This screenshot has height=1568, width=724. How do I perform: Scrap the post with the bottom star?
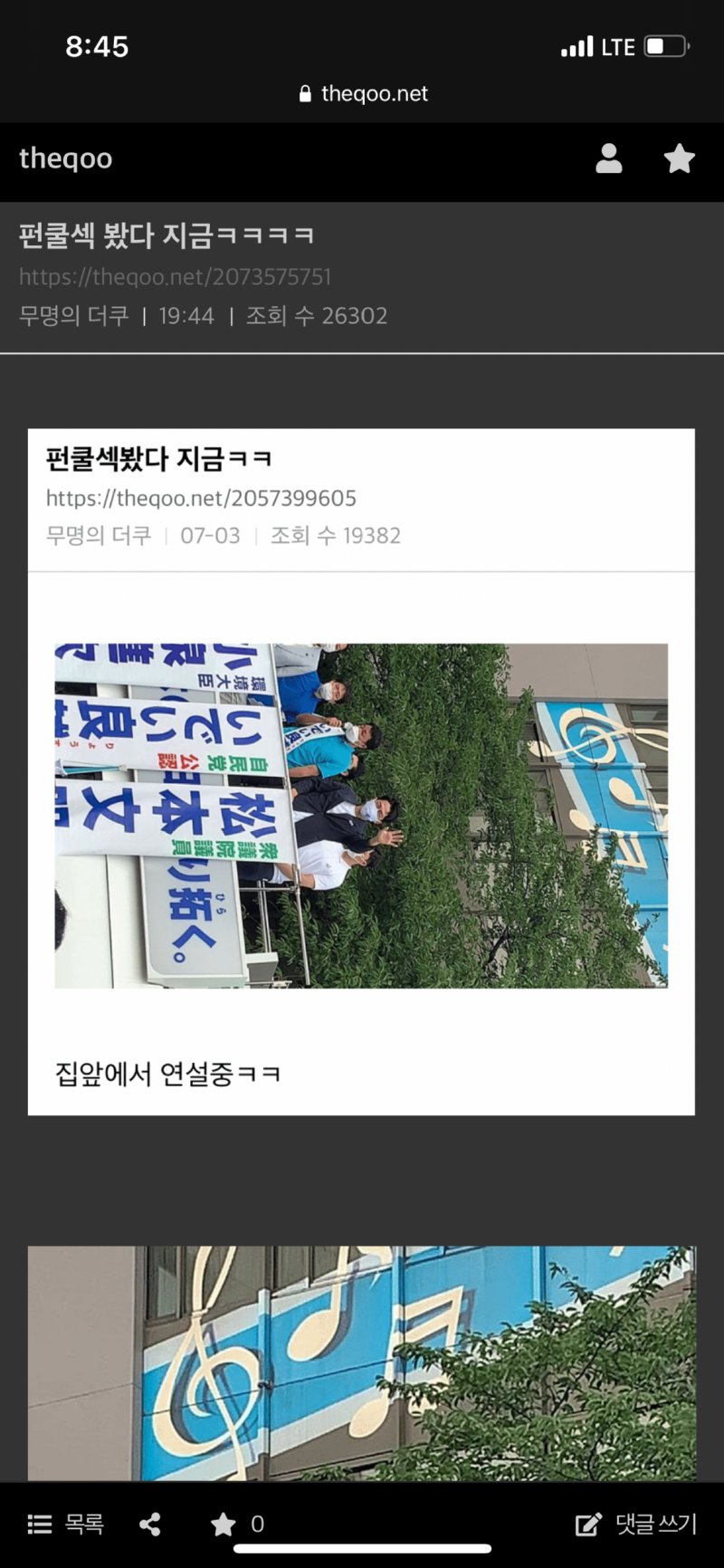point(224,1525)
